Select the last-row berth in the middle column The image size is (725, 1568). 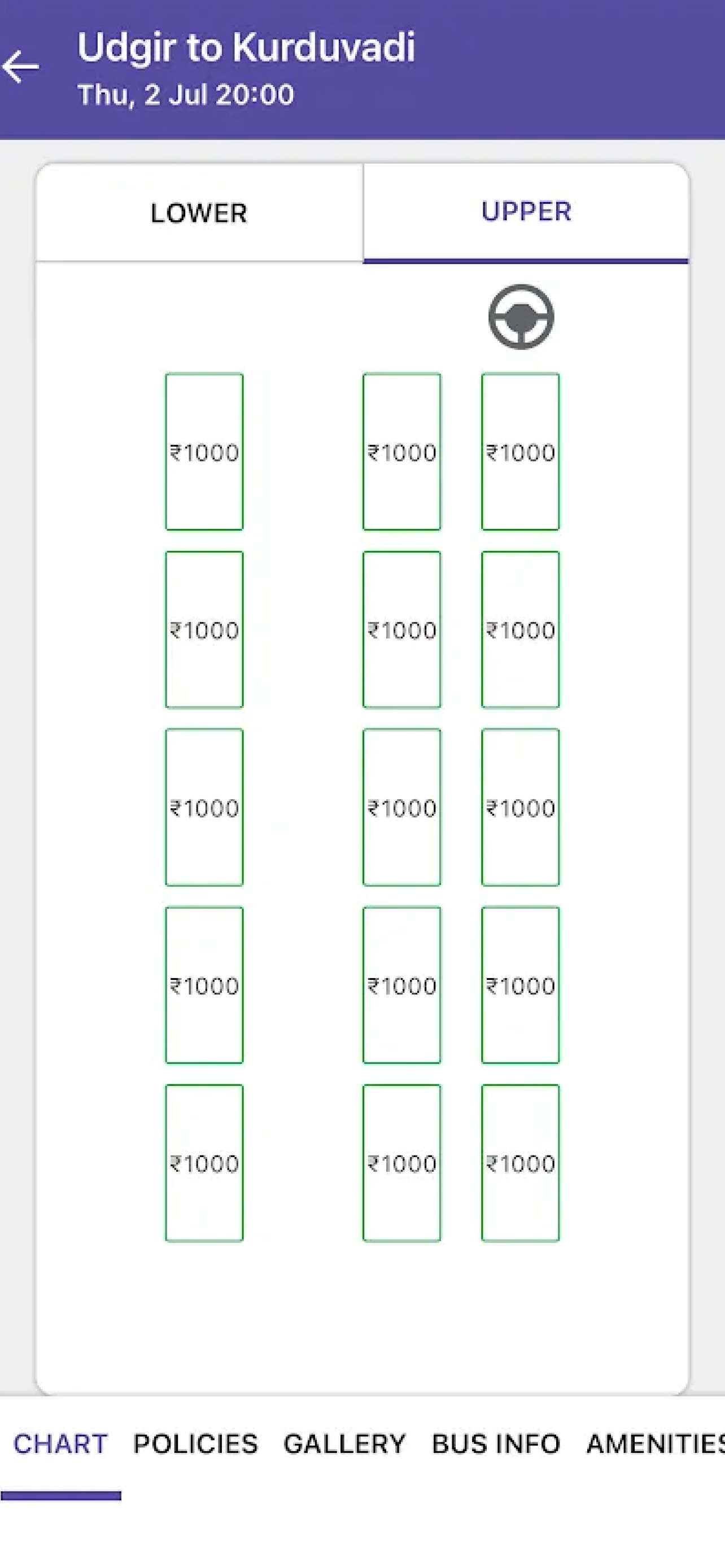(x=402, y=1163)
